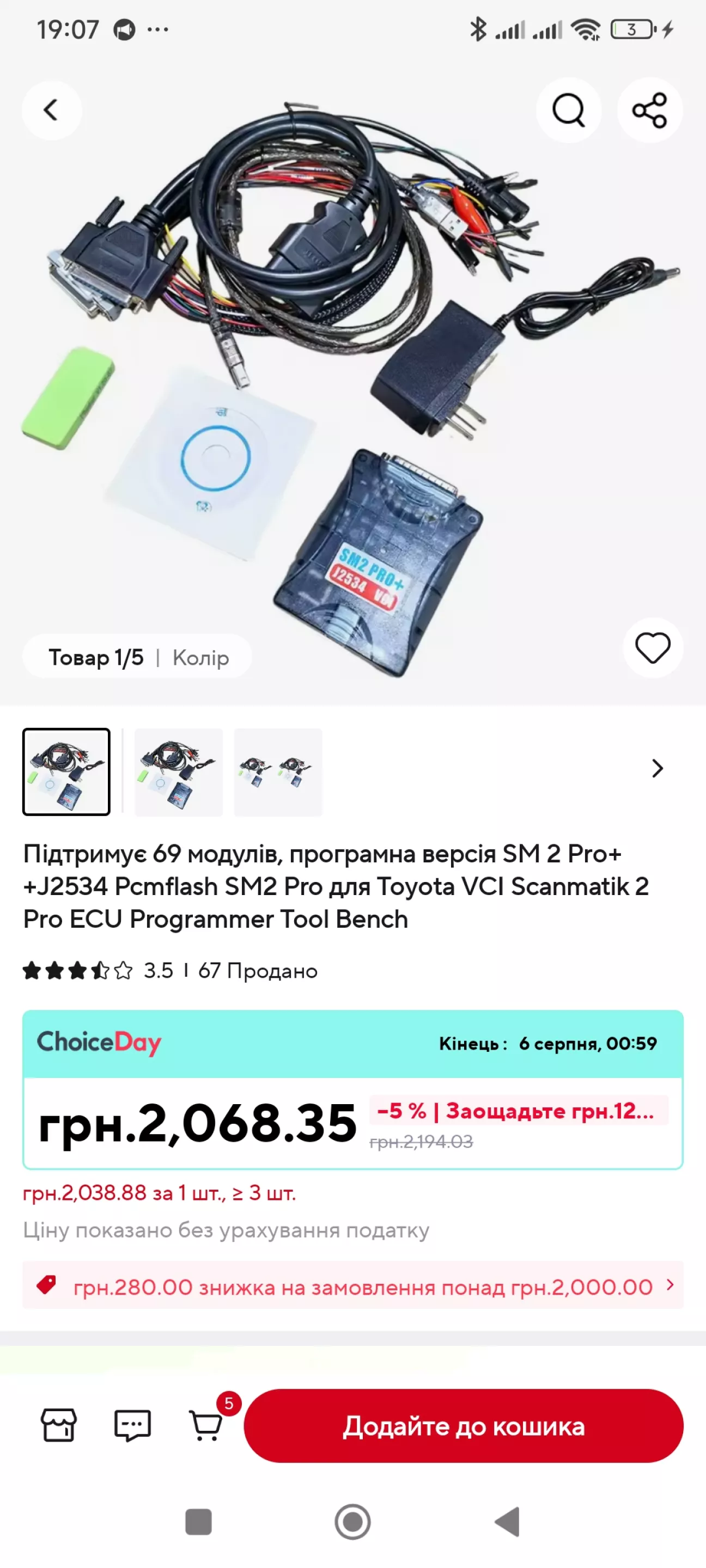The image size is (706, 1568).
Task: Tap Додайте до кошика button
Action: 464,1425
